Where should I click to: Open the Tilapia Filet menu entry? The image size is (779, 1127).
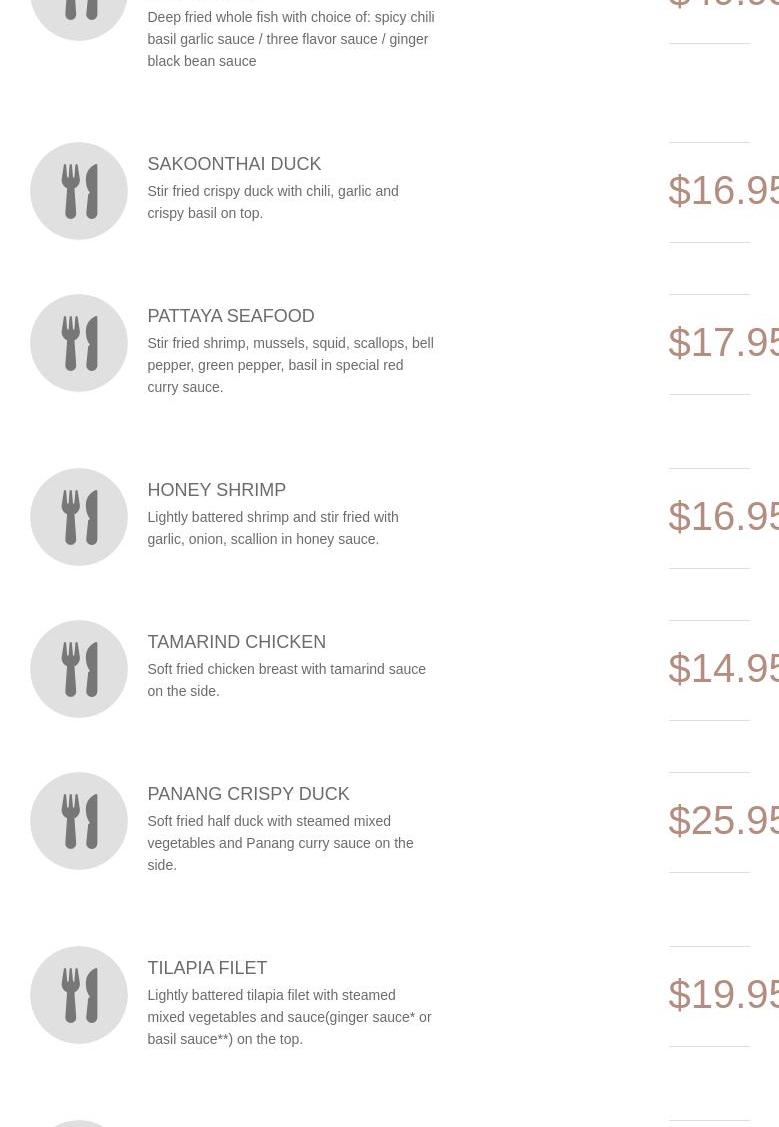coord(207,968)
